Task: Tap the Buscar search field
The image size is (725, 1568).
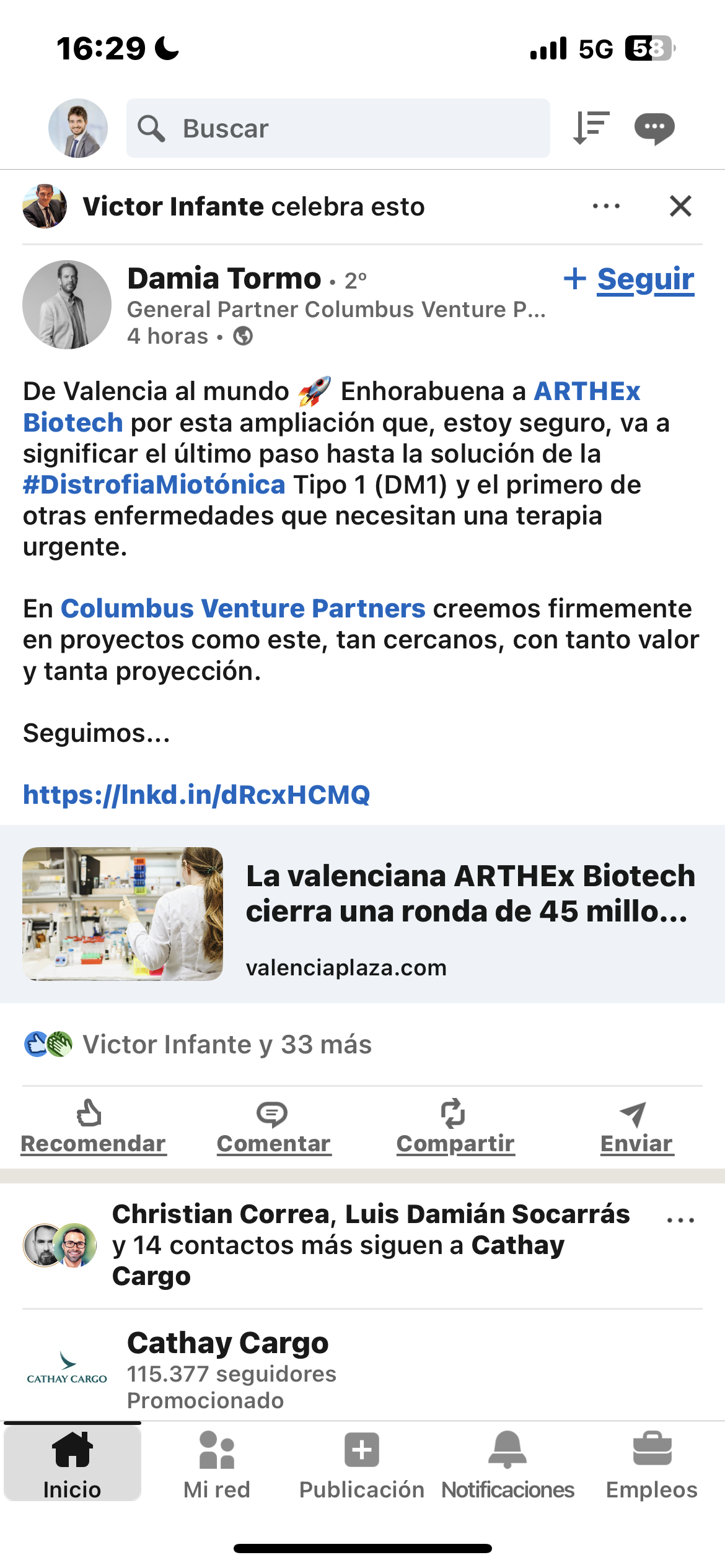Action: [338, 128]
